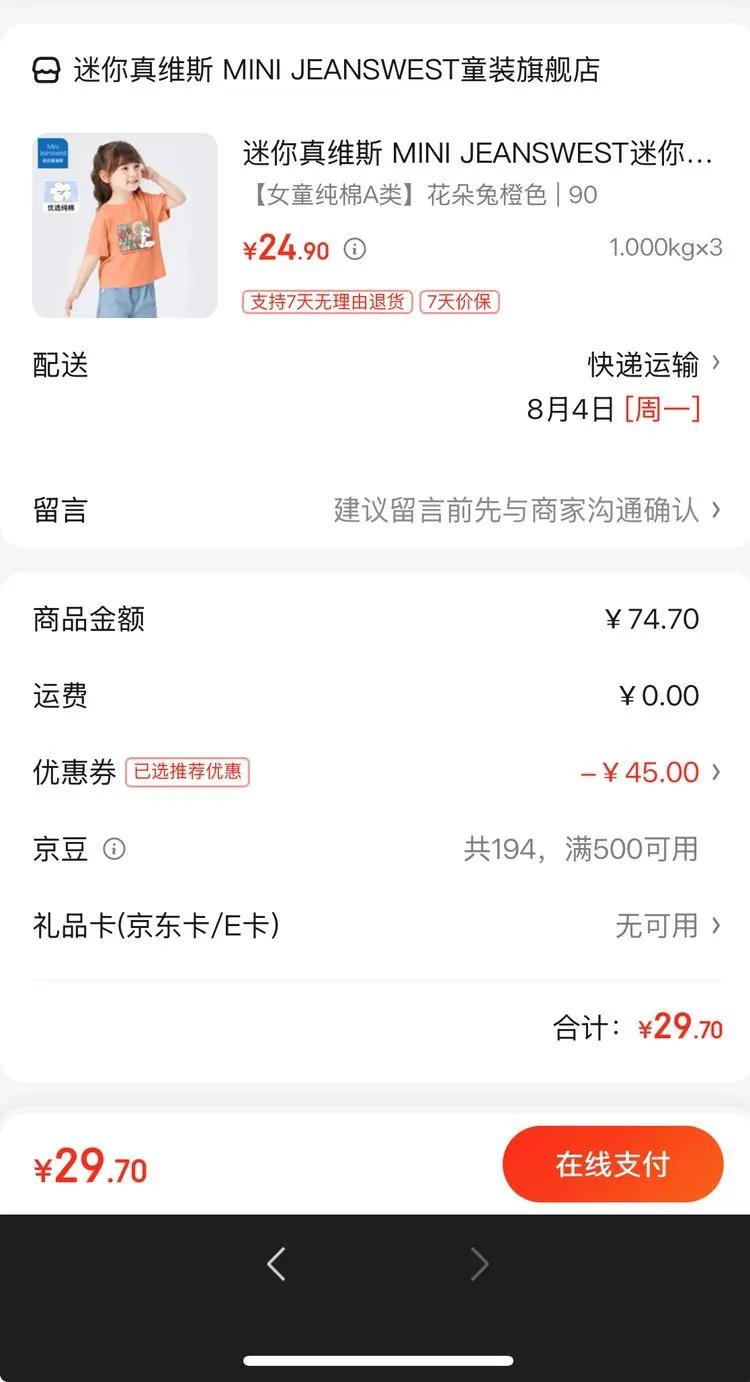750x1382 pixels.
Task: Tap the price info icon next to ¥24.90
Action: [x=354, y=249]
